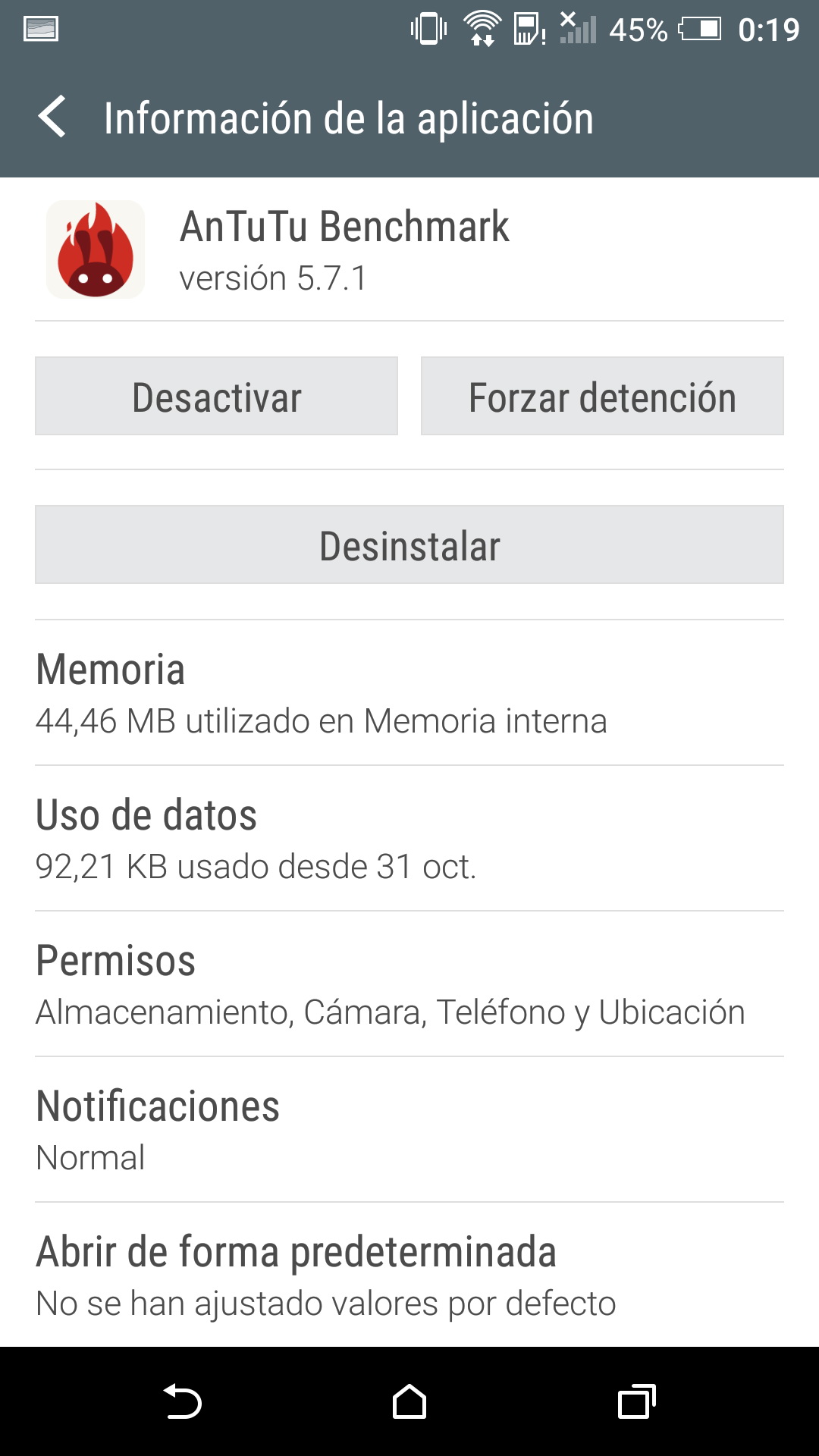View Uso de datos details
Screen dimensions: 819x1456
409,839
